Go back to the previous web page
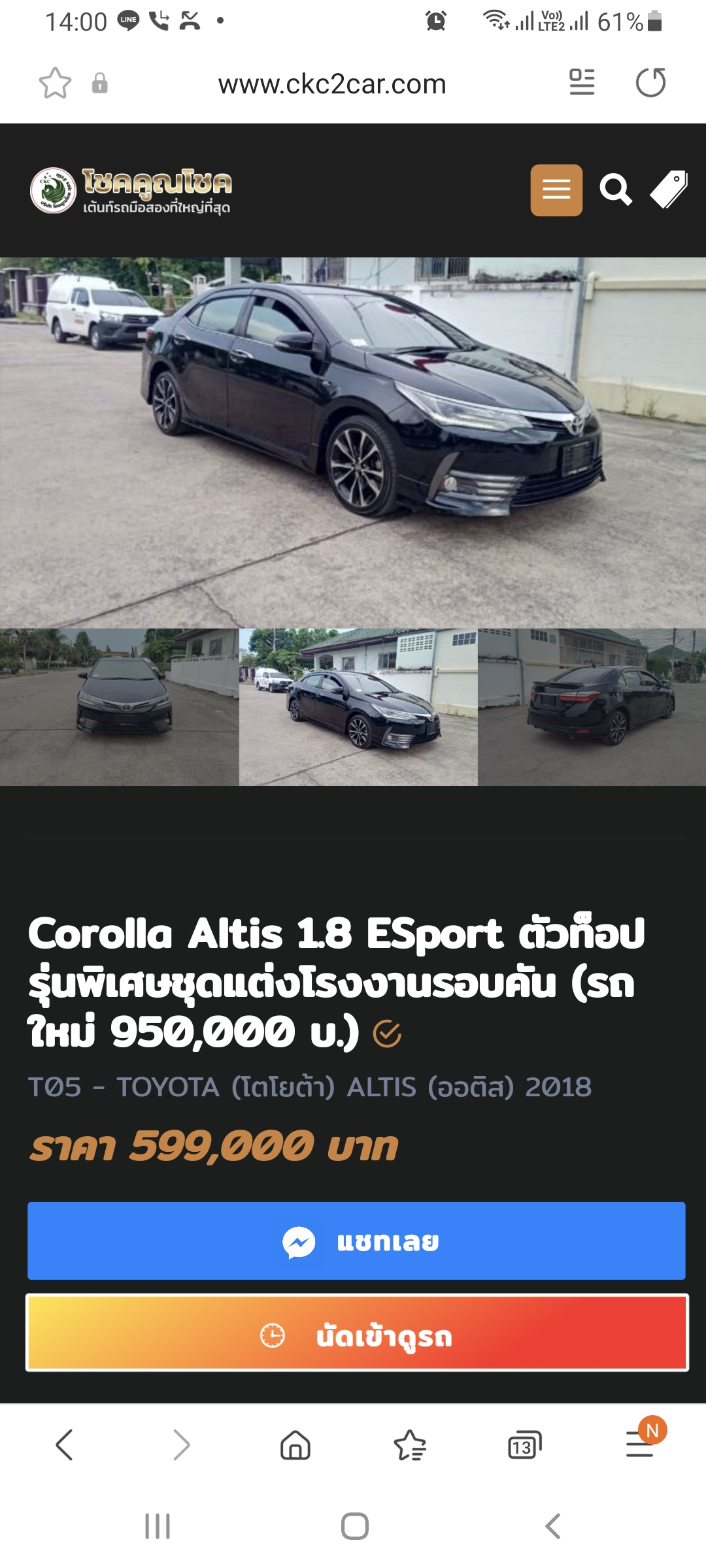706x1568 pixels. pos(64,1445)
